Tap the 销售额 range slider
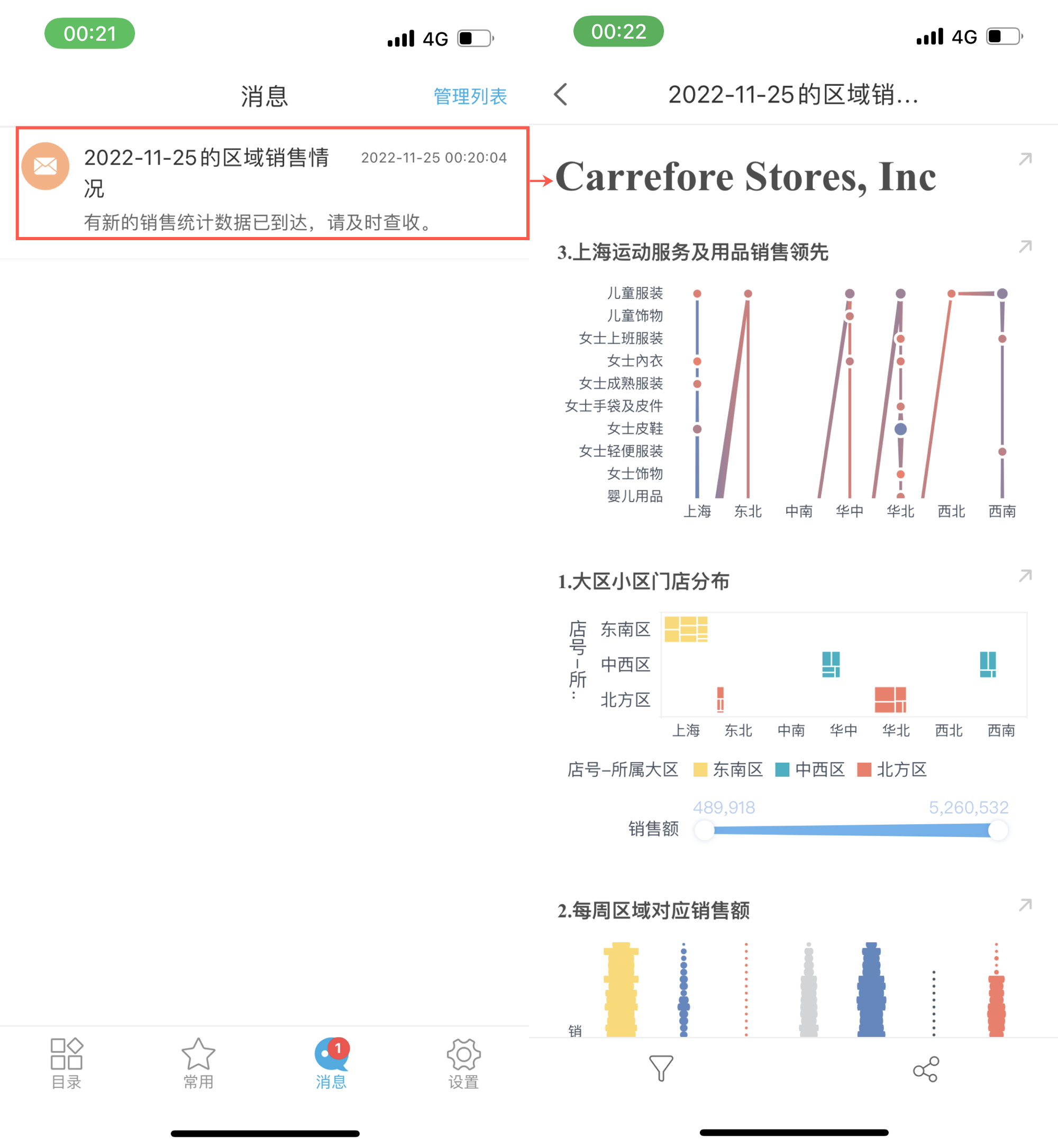Screen dimensions: 1058x1148 pos(851,830)
